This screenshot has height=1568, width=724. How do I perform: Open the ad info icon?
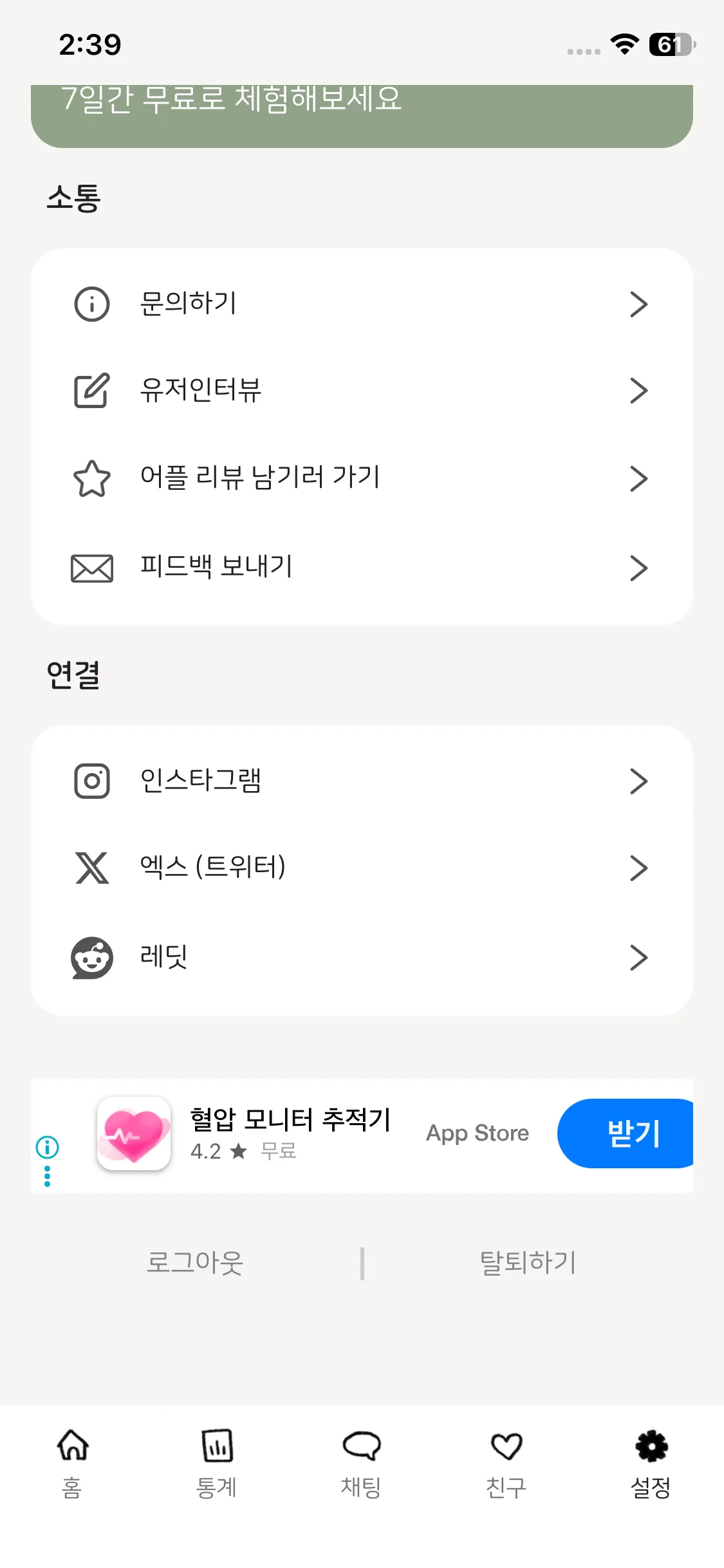tap(48, 1146)
